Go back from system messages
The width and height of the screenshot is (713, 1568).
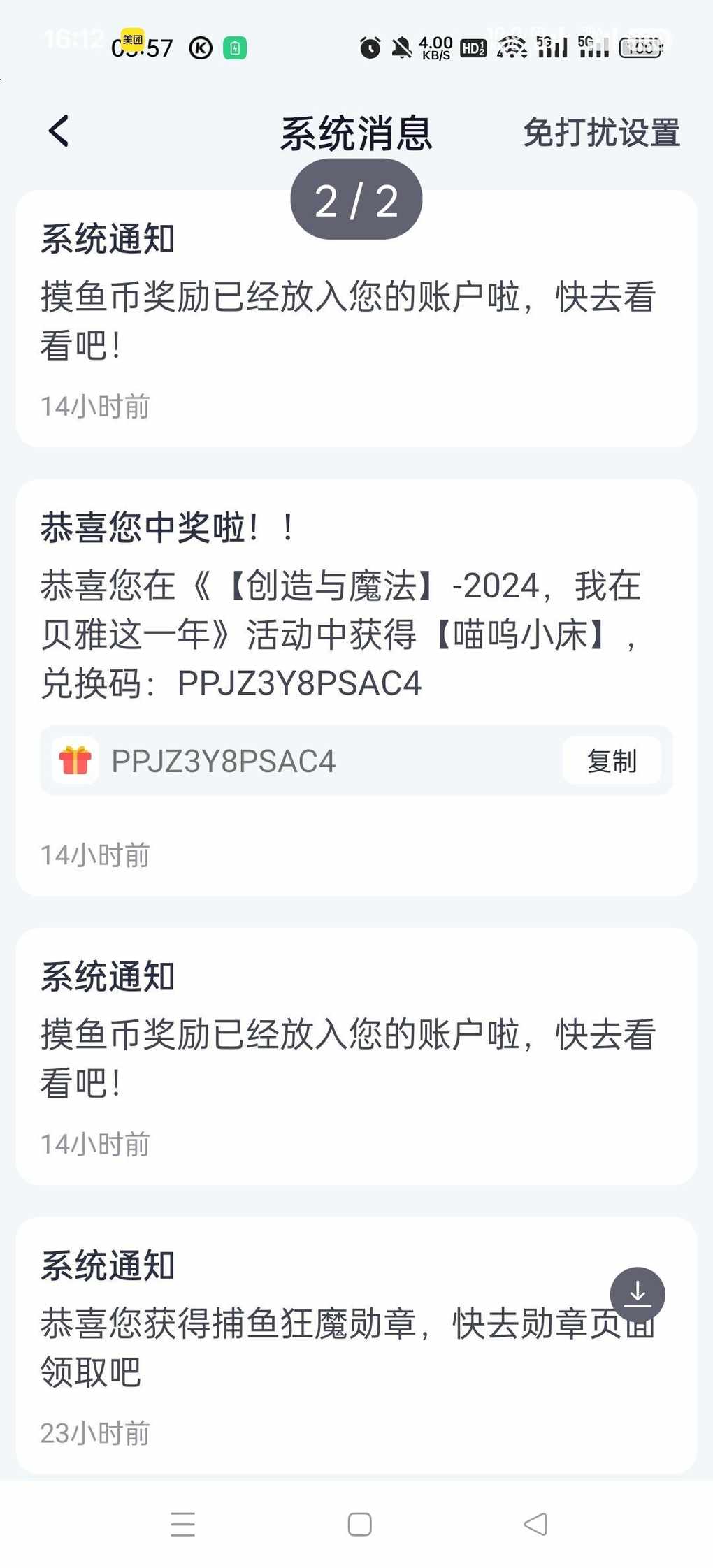(59, 131)
